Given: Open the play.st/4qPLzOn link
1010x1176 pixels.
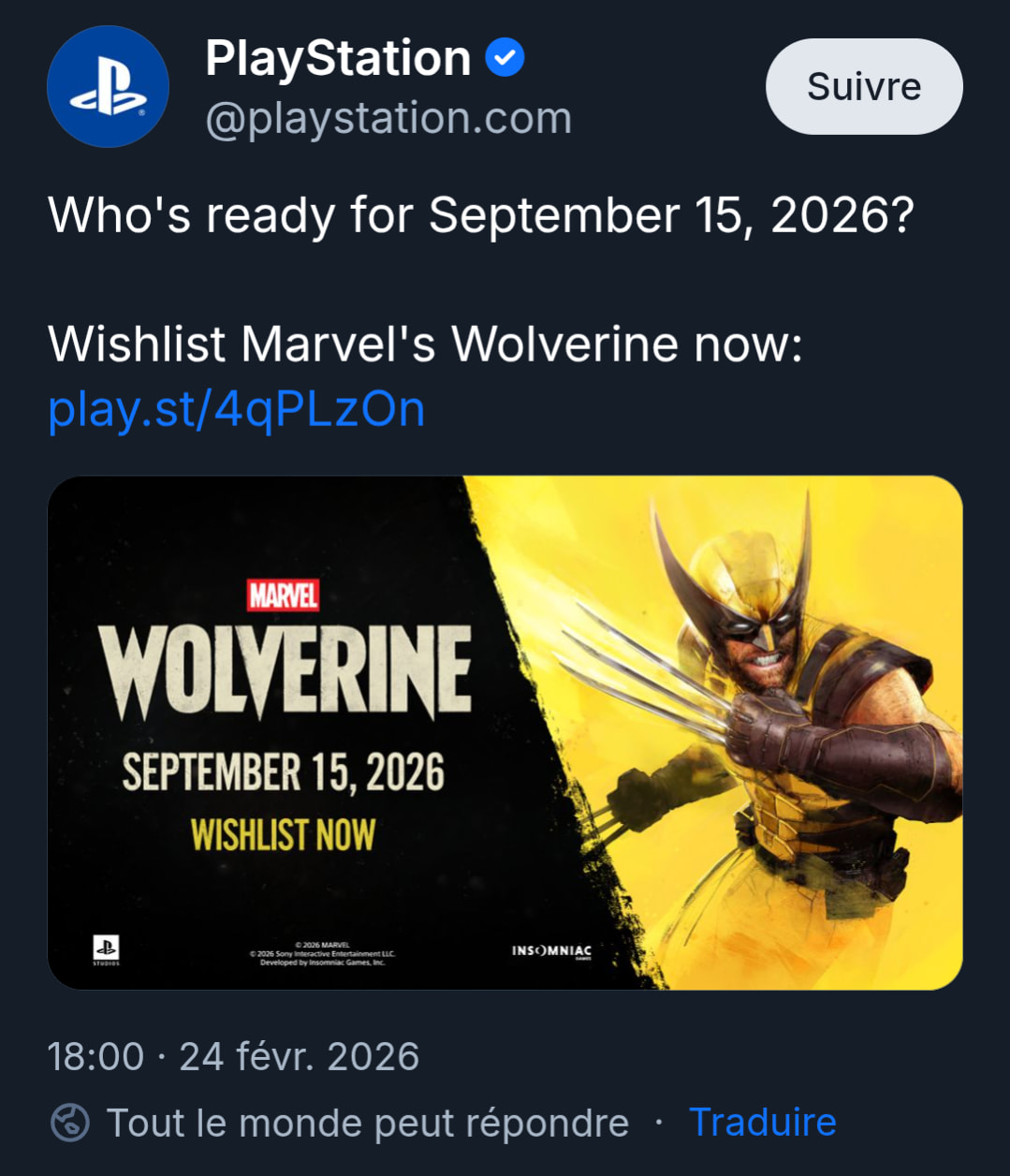Looking at the screenshot, I should click(236, 409).
